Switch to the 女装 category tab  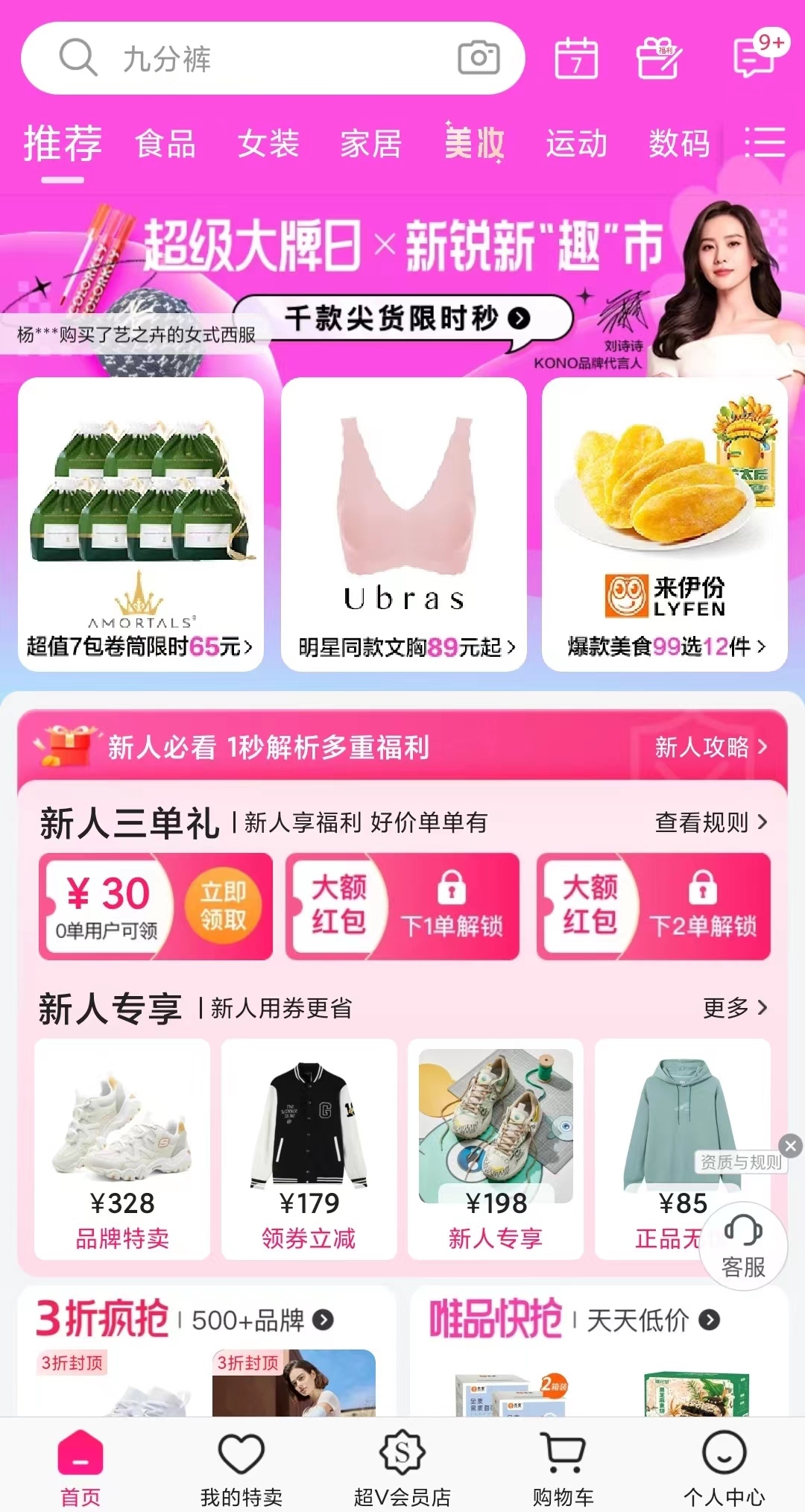click(268, 143)
